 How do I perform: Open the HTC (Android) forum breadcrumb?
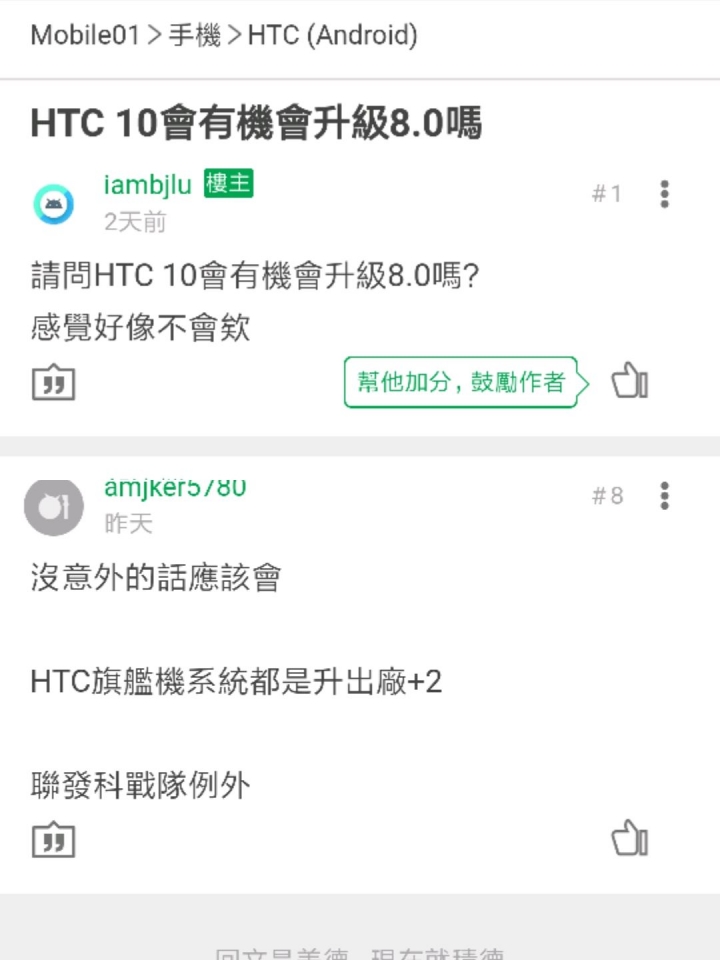coord(332,36)
